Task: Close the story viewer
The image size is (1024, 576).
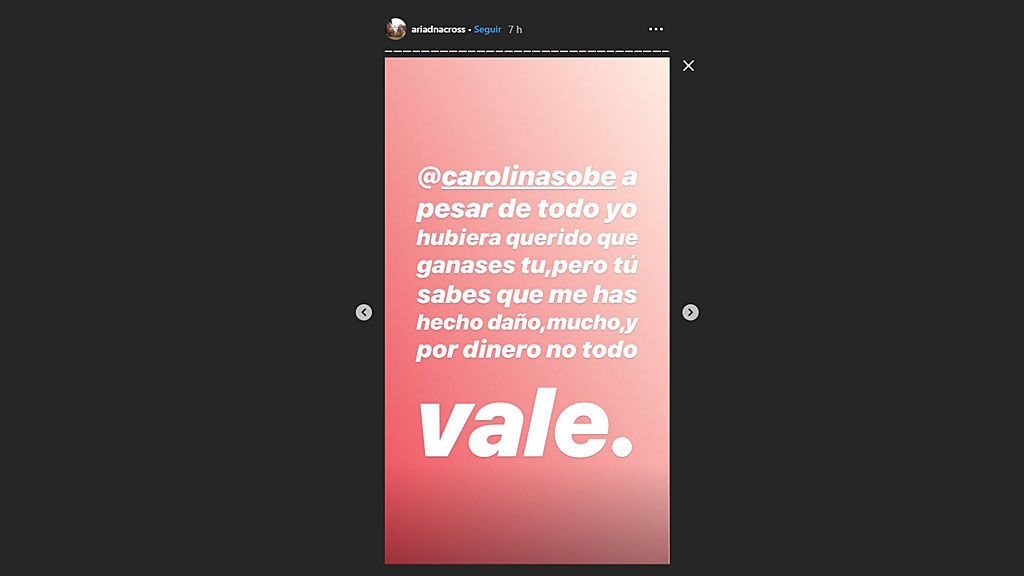Action: click(688, 66)
